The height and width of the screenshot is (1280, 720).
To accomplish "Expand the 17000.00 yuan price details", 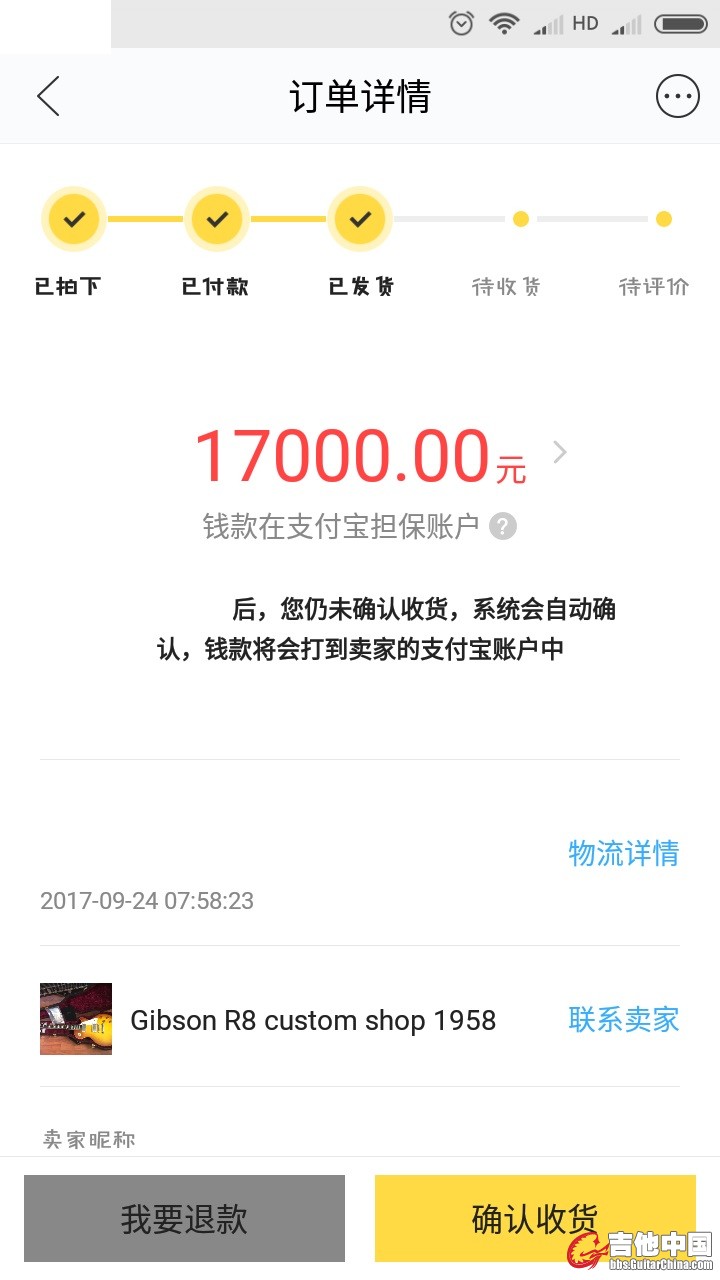I will tap(560, 453).
